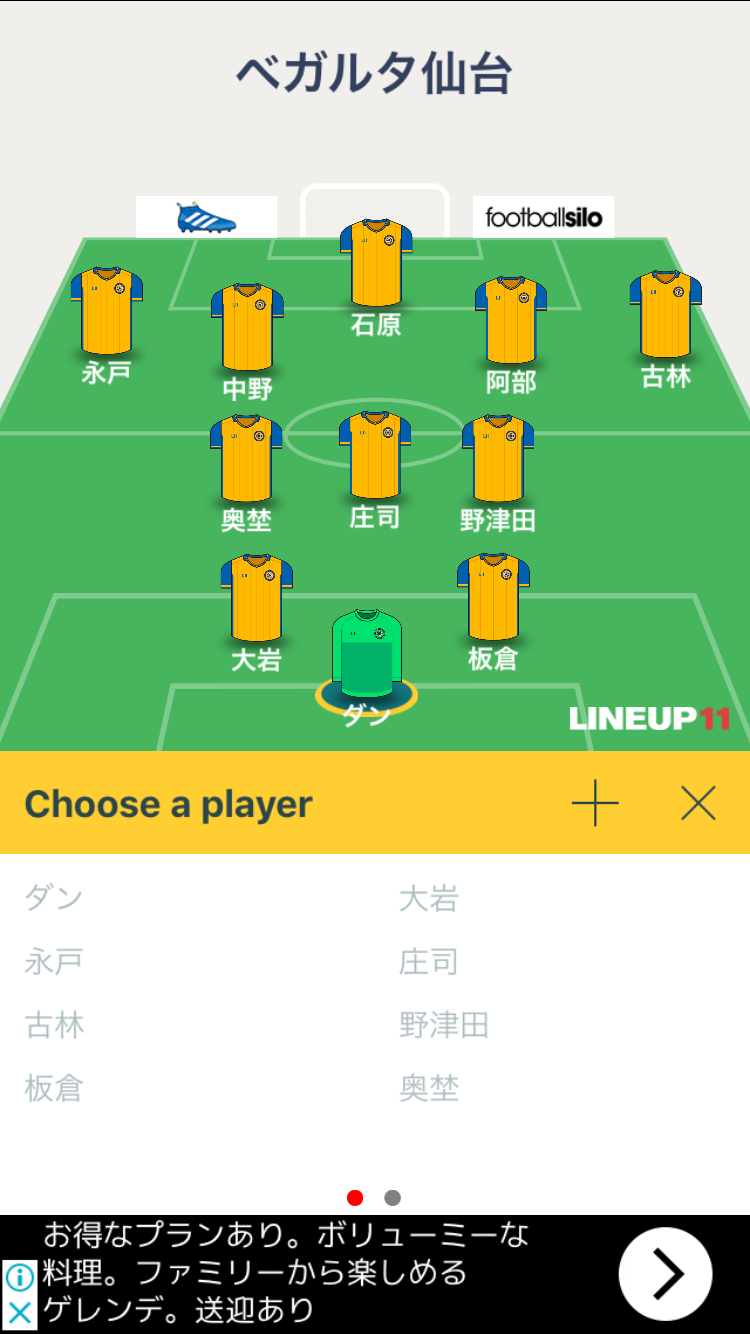Choose 古林 from the player list
This screenshot has height=1334, width=750.
(x=54, y=1025)
